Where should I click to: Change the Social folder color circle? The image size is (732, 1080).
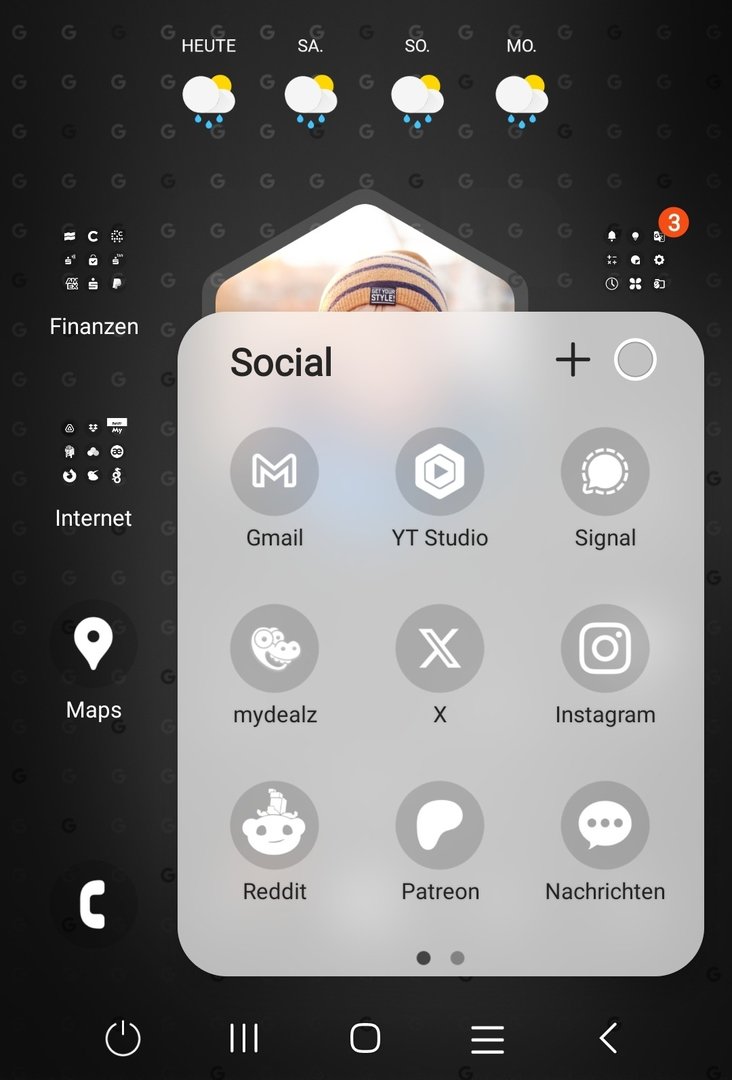pyautogui.click(x=635, y=360)
